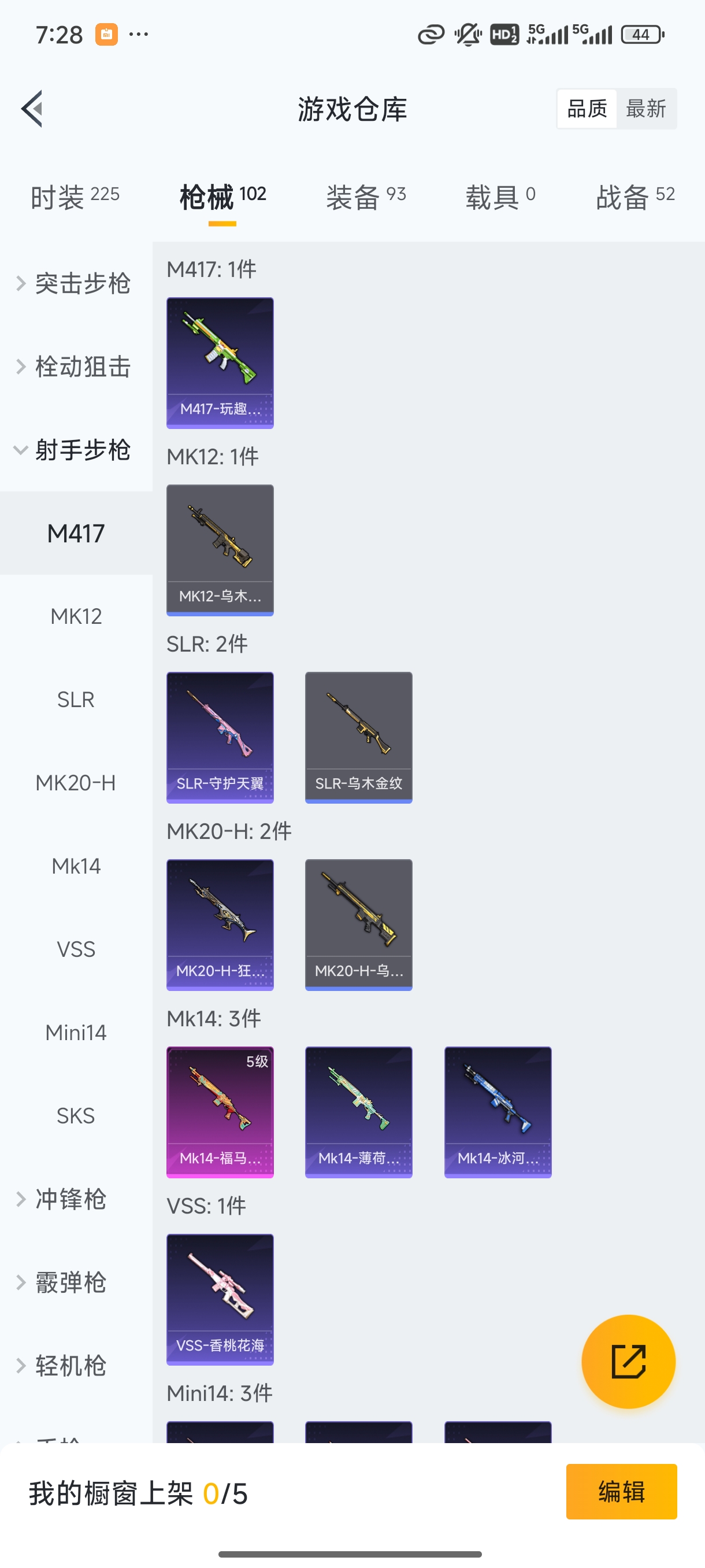Open the Mk14-福马 level 5 skin
Image resolution: width=705 pixels, height=1568 pixels.
pyautogui.click(x=220, y=1112)
